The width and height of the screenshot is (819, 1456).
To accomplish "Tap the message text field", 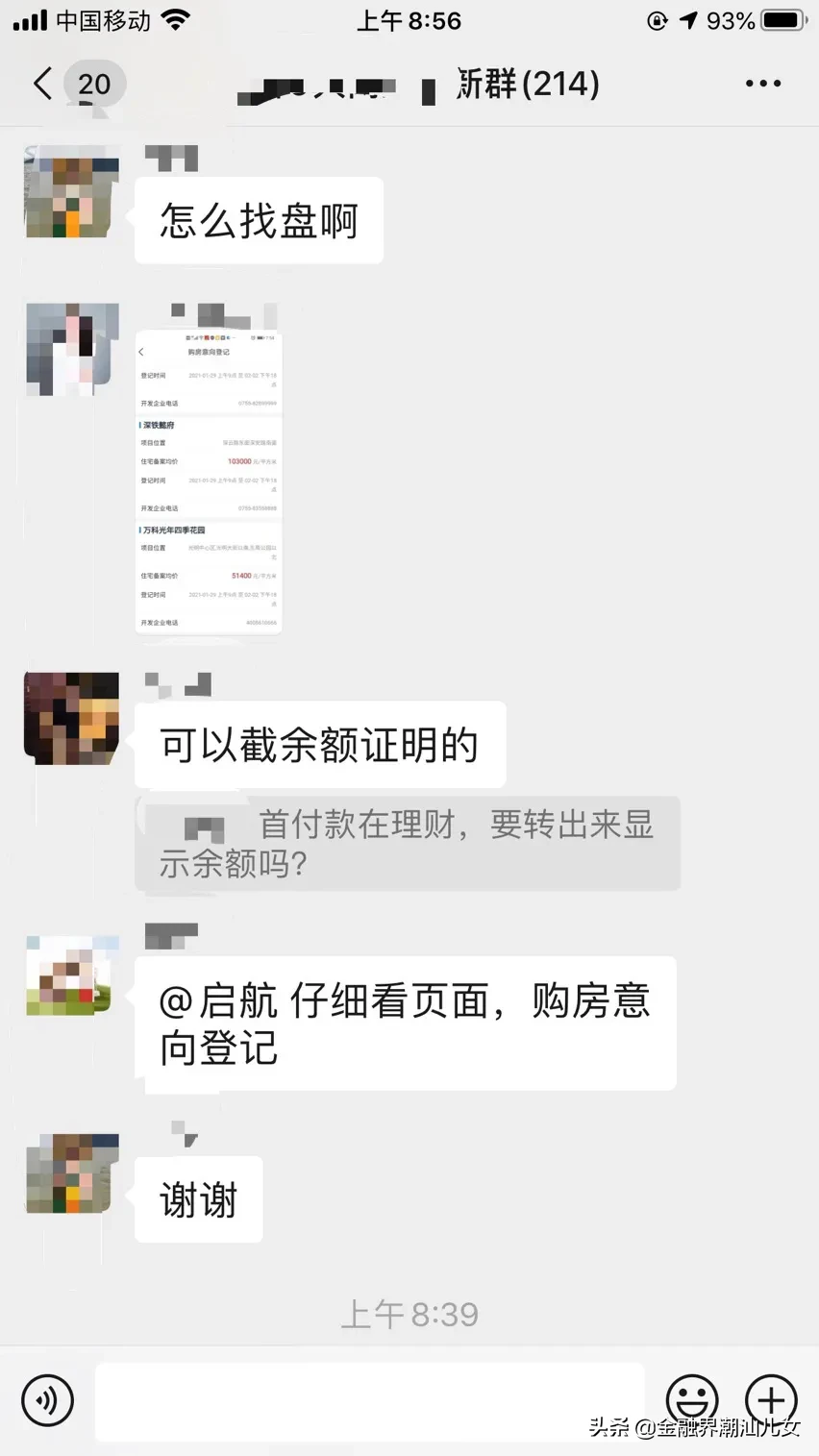I will tap(369, 1400).
